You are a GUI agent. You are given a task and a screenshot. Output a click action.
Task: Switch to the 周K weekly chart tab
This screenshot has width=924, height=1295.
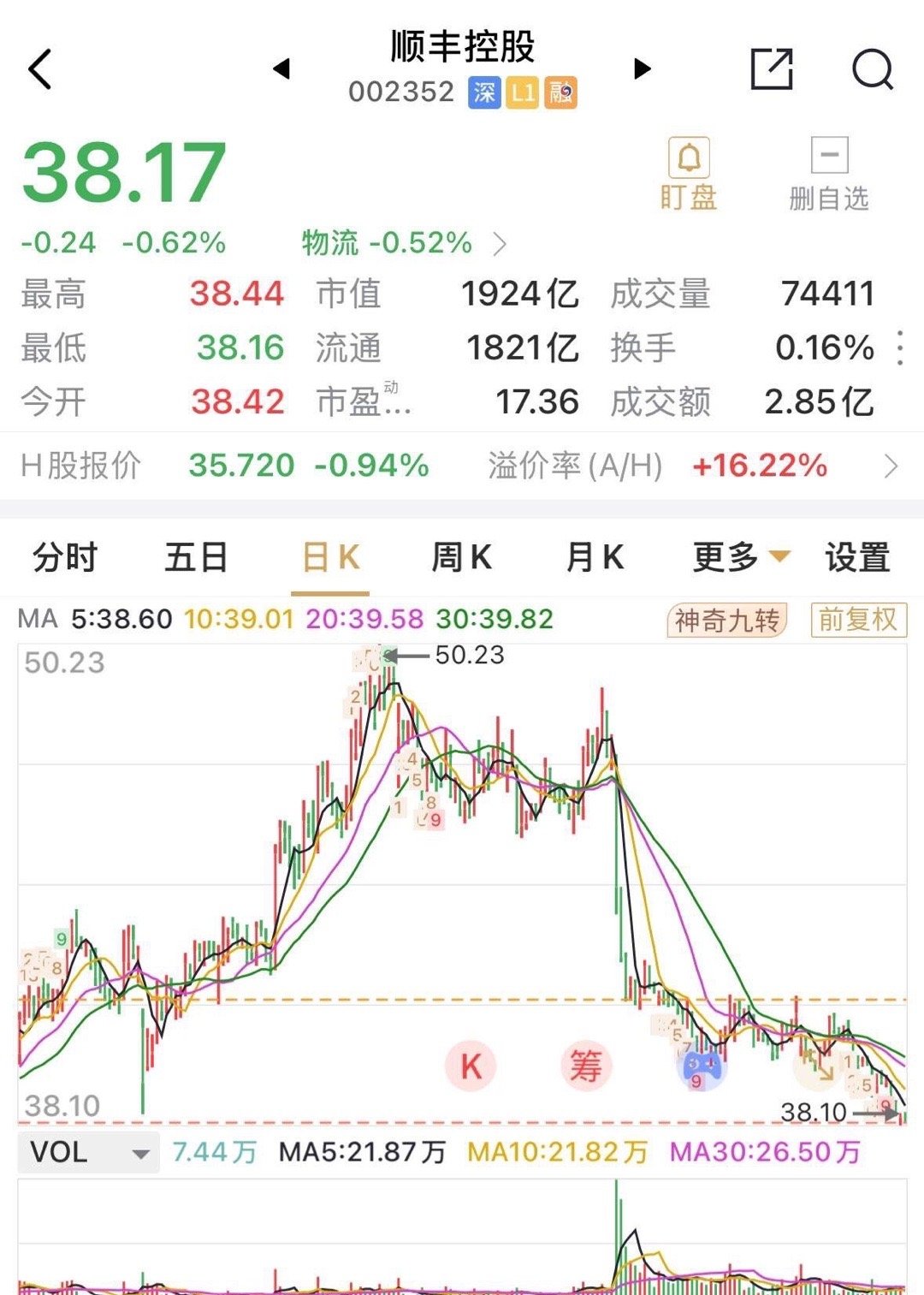tap(461, 556)
